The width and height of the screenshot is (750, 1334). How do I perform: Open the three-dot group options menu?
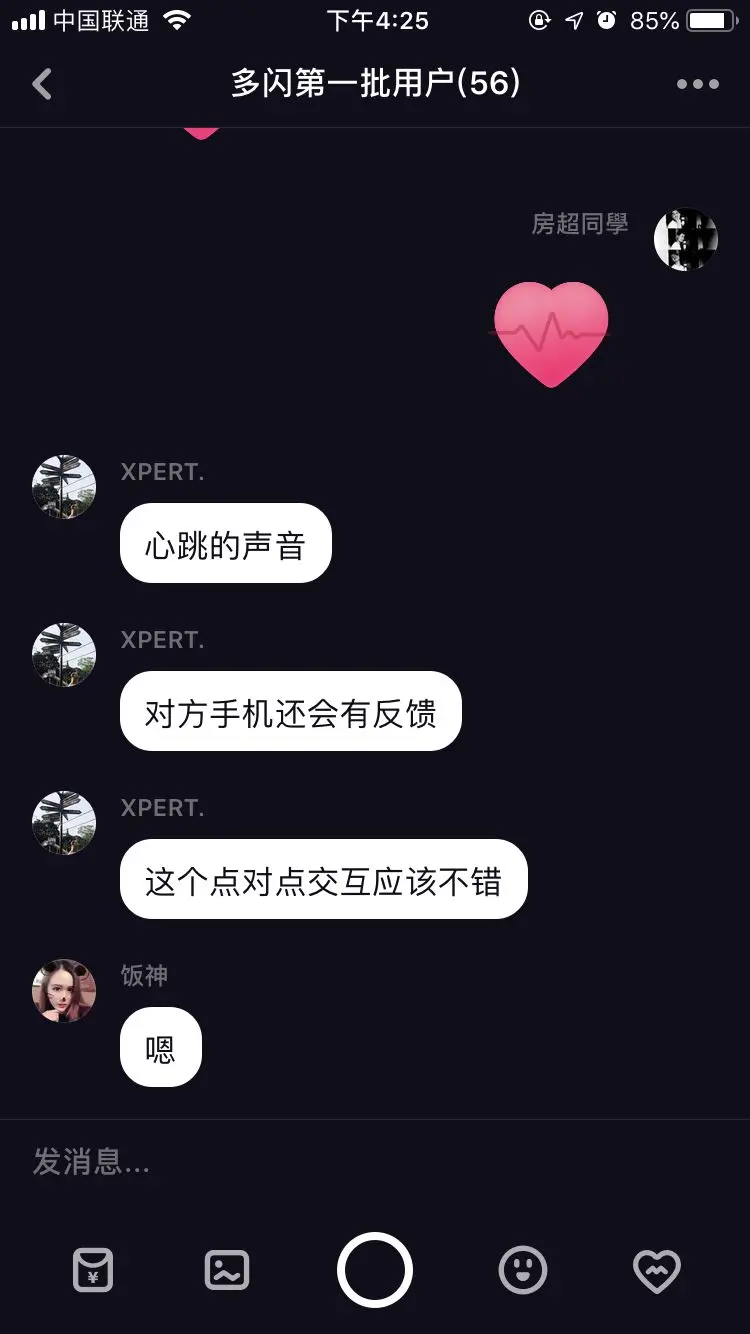697,84
